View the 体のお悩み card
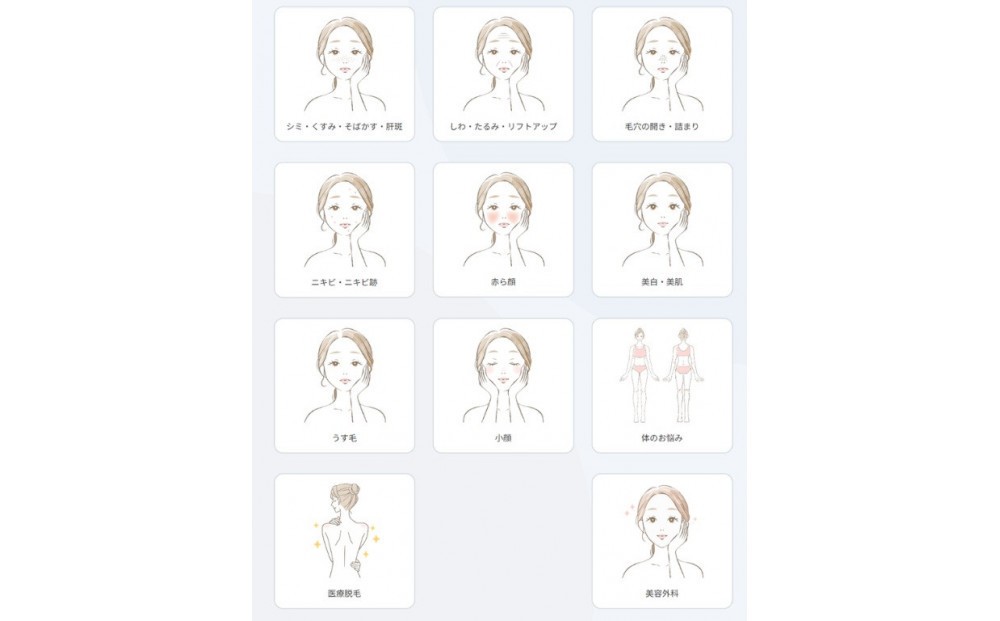 tap(662, 386)
